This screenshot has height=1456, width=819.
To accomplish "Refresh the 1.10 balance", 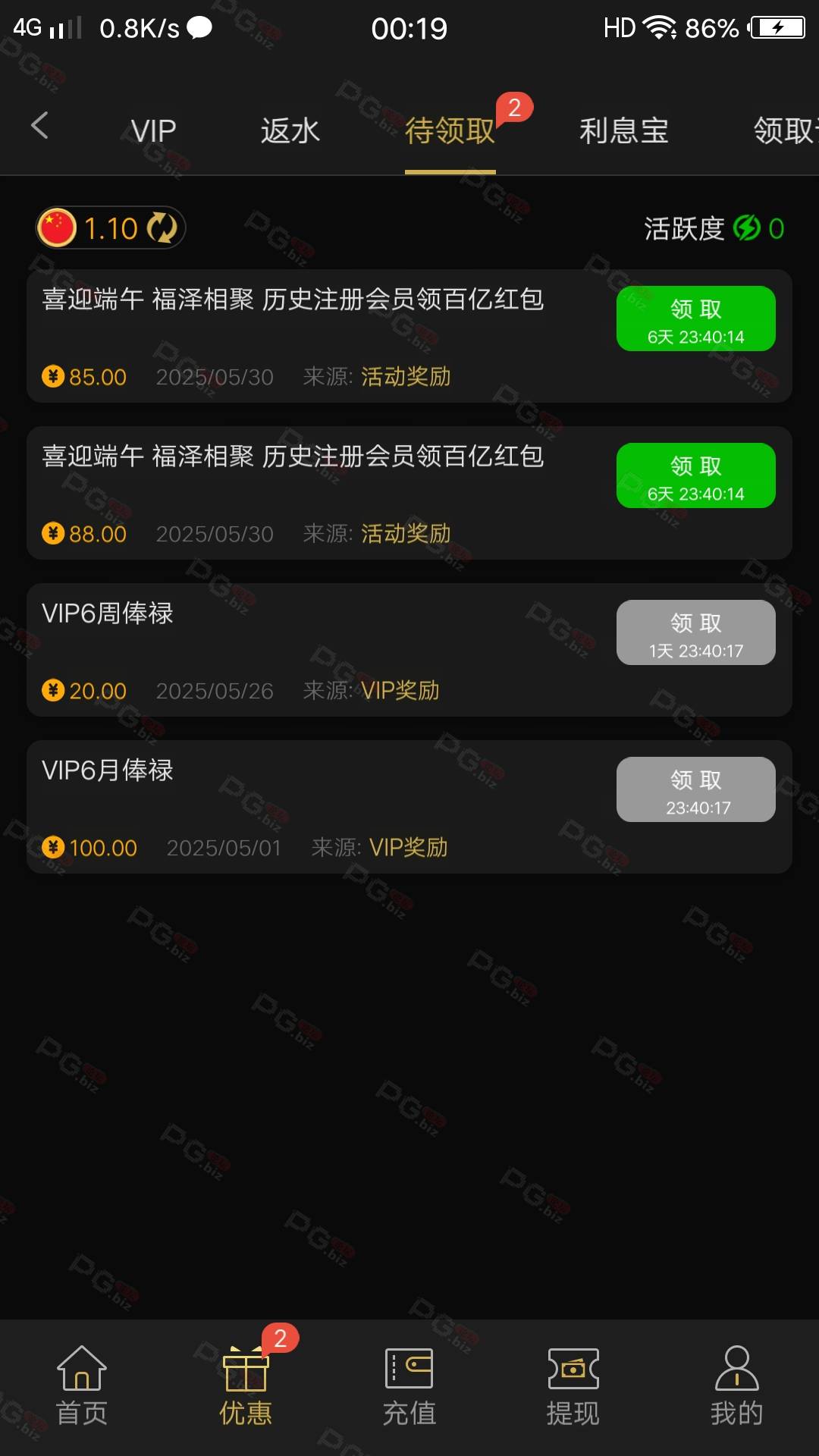I will [x=162, y=227].
